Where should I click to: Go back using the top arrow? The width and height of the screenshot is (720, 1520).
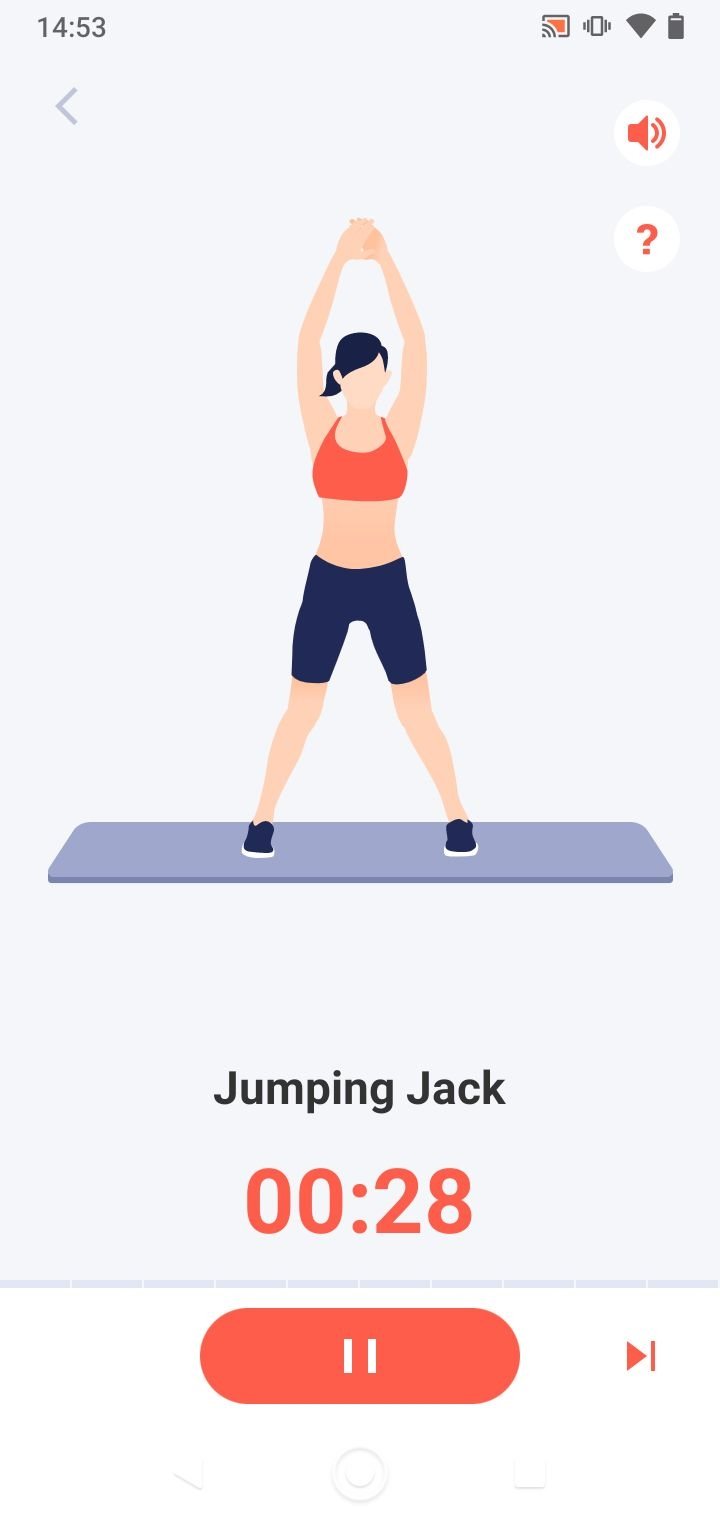66,106
